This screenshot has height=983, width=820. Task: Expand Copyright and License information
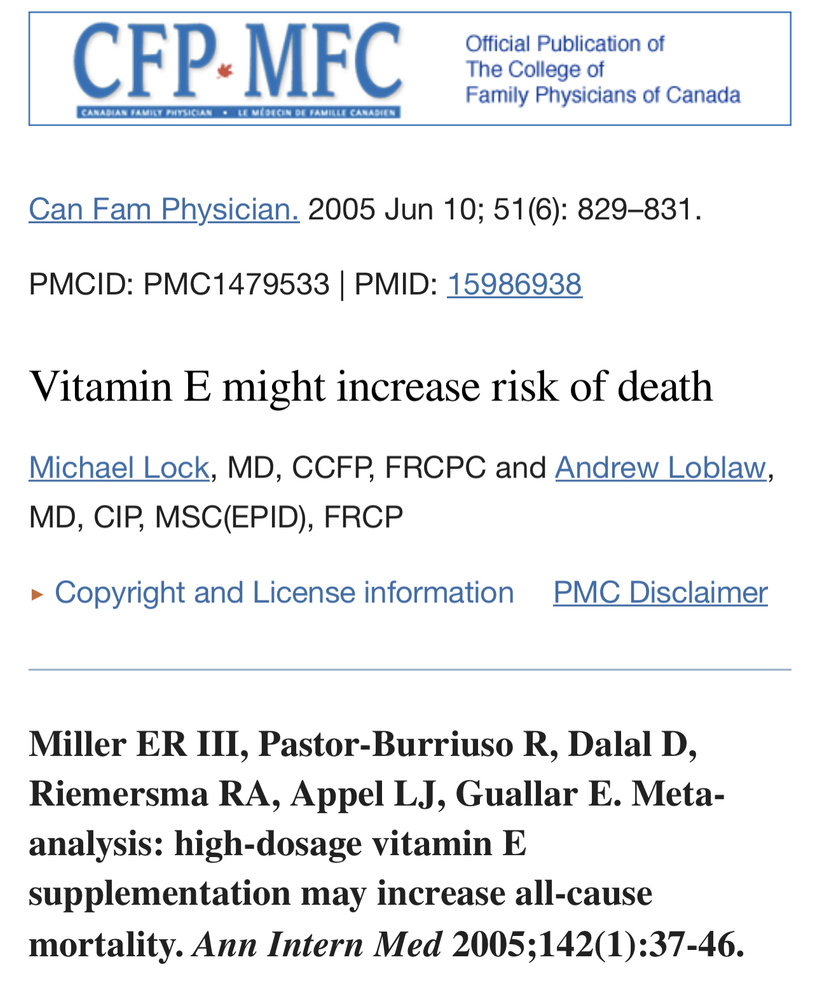tap(273, 593)
